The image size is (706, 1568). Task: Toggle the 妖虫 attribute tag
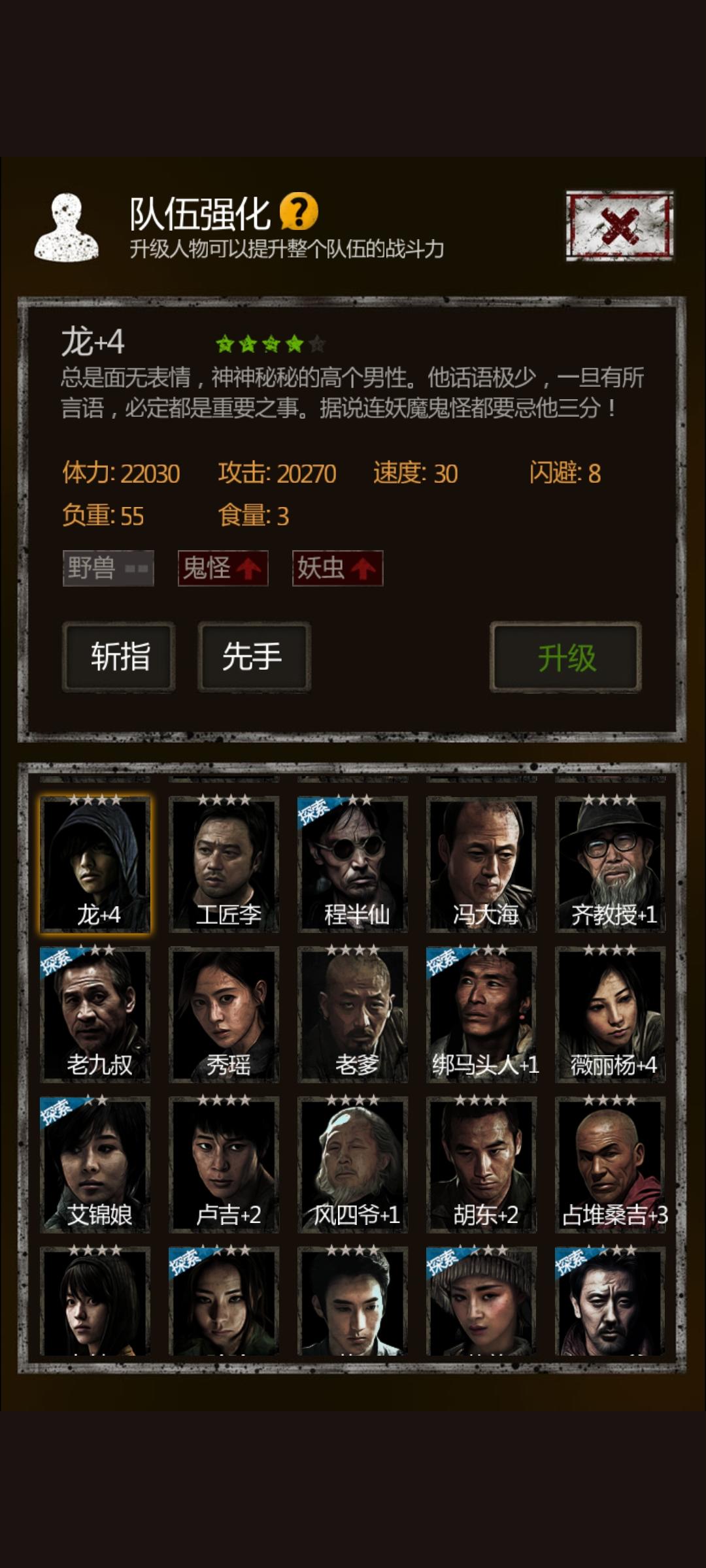click(337, 568)
